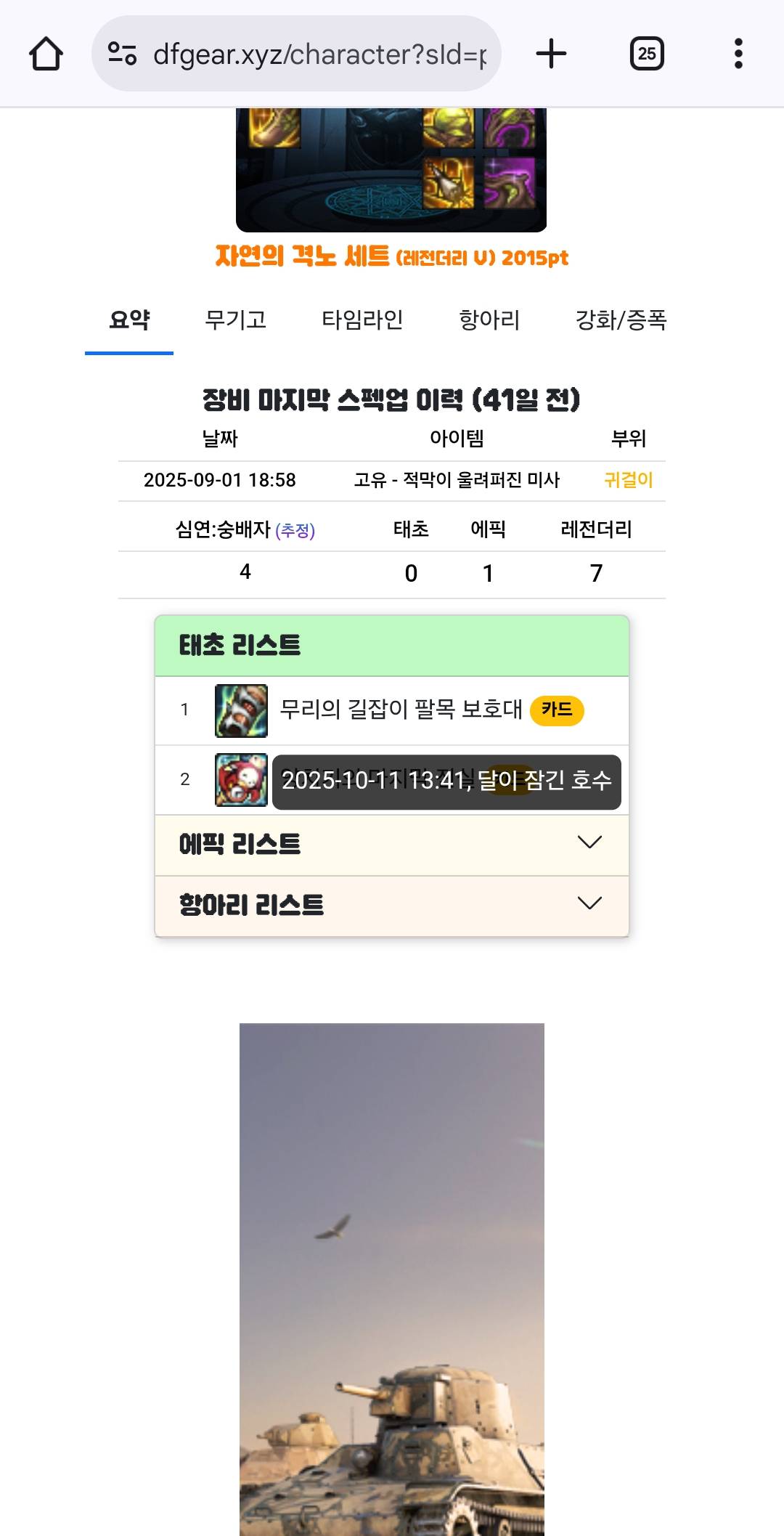Tap the dfgear.xyz address bar
This screenshot has height=1536, width=784.
pos(305,54)
